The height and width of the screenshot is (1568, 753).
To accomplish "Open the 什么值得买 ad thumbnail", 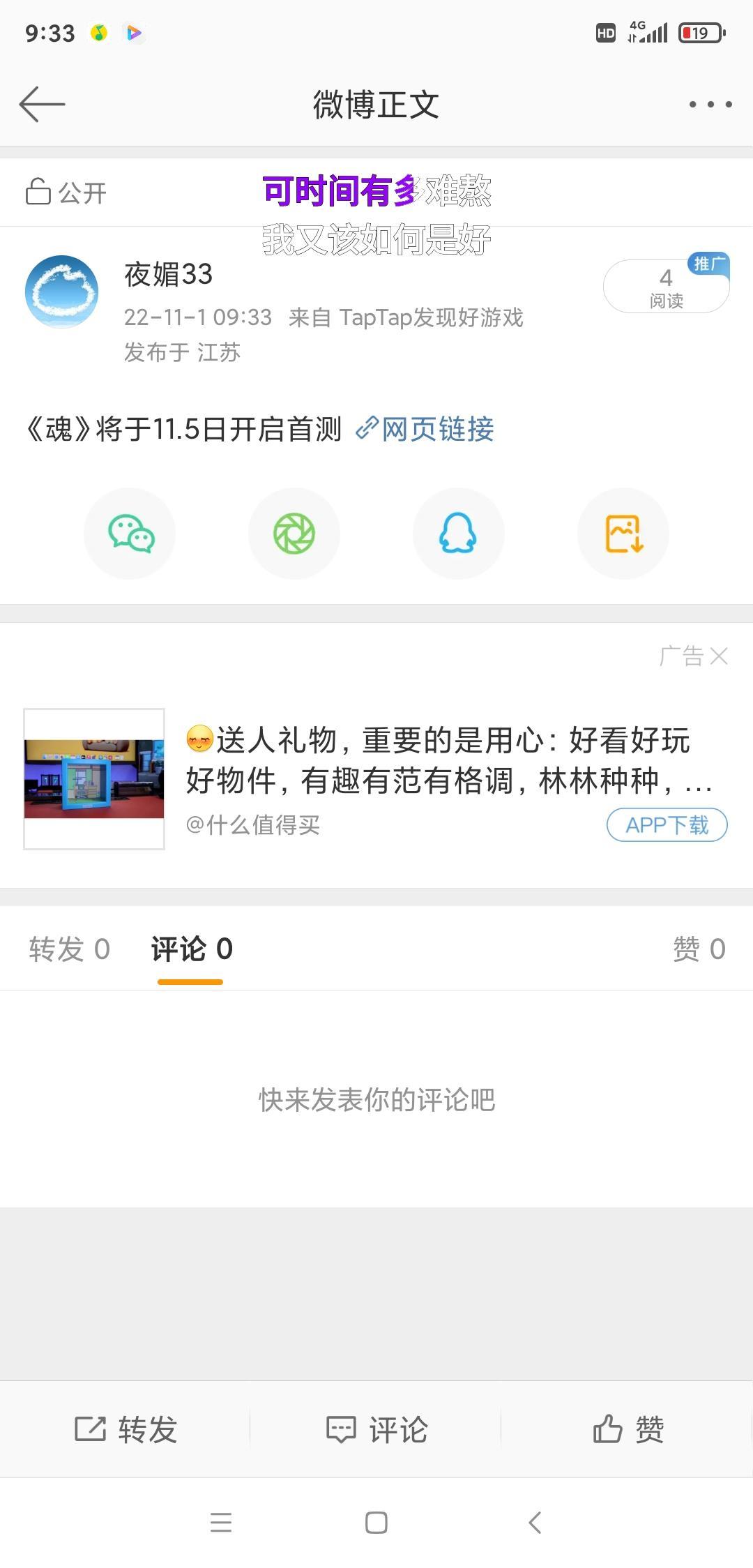I will click(94, 778).
